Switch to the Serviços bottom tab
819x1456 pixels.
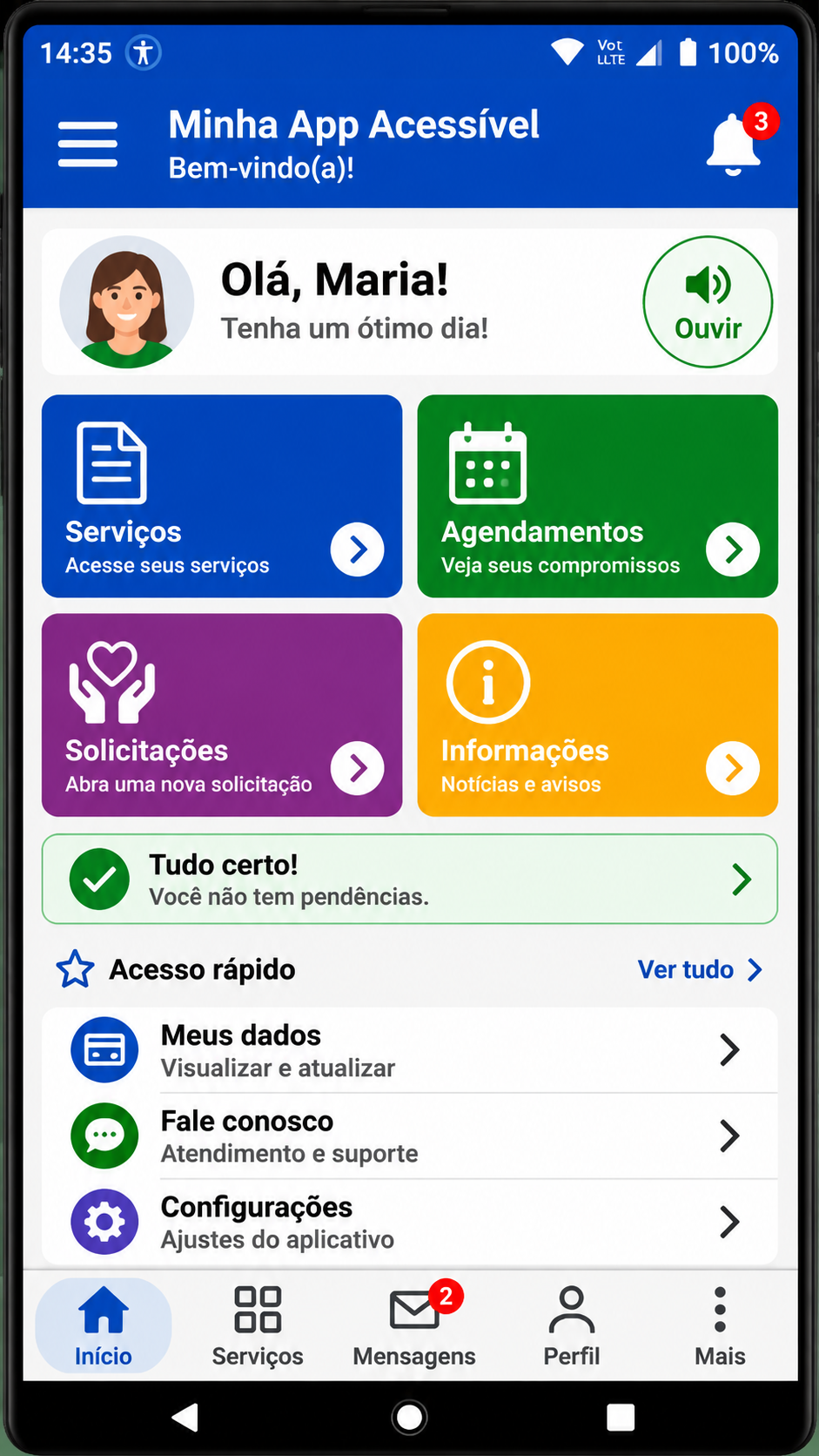coord(258,1325)
